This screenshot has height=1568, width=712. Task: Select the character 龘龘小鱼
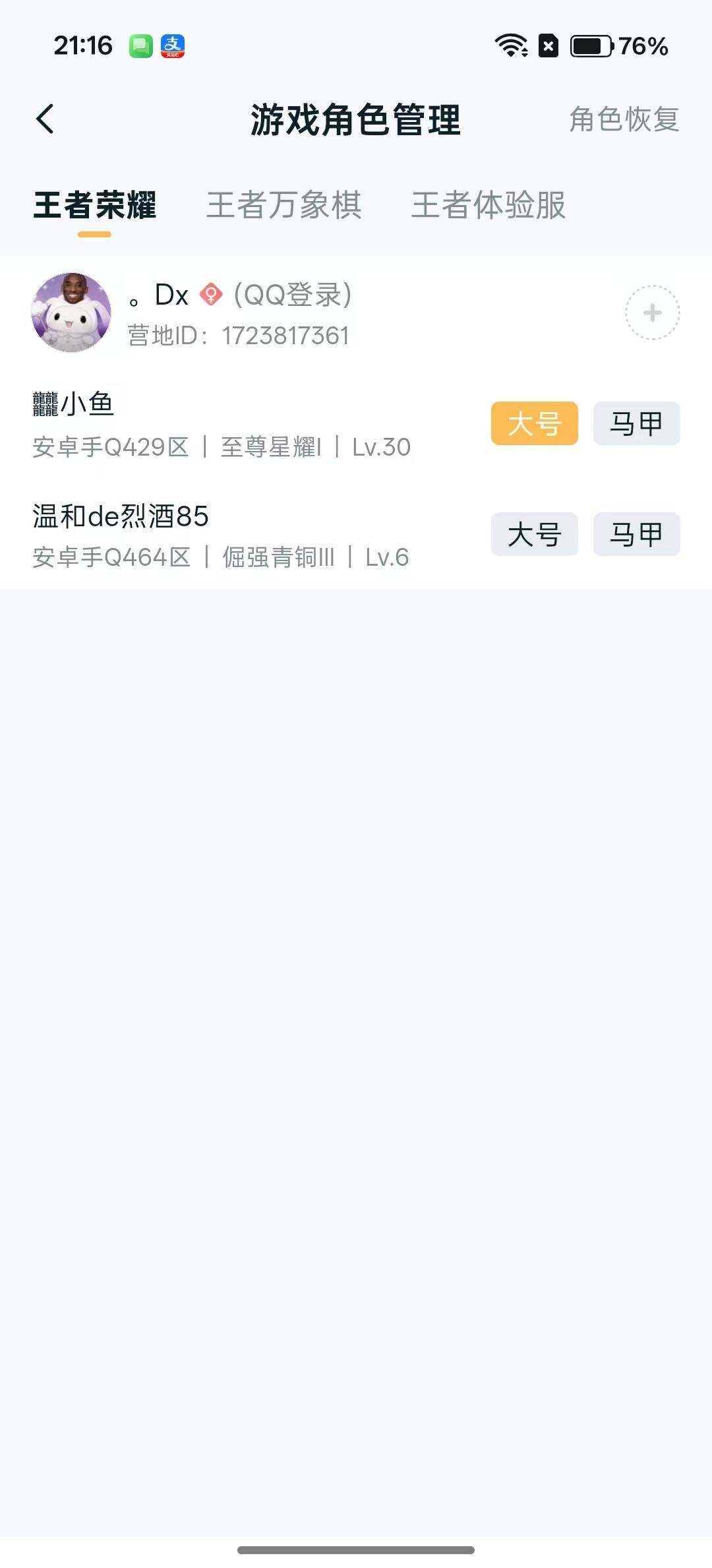coord(73,404)
